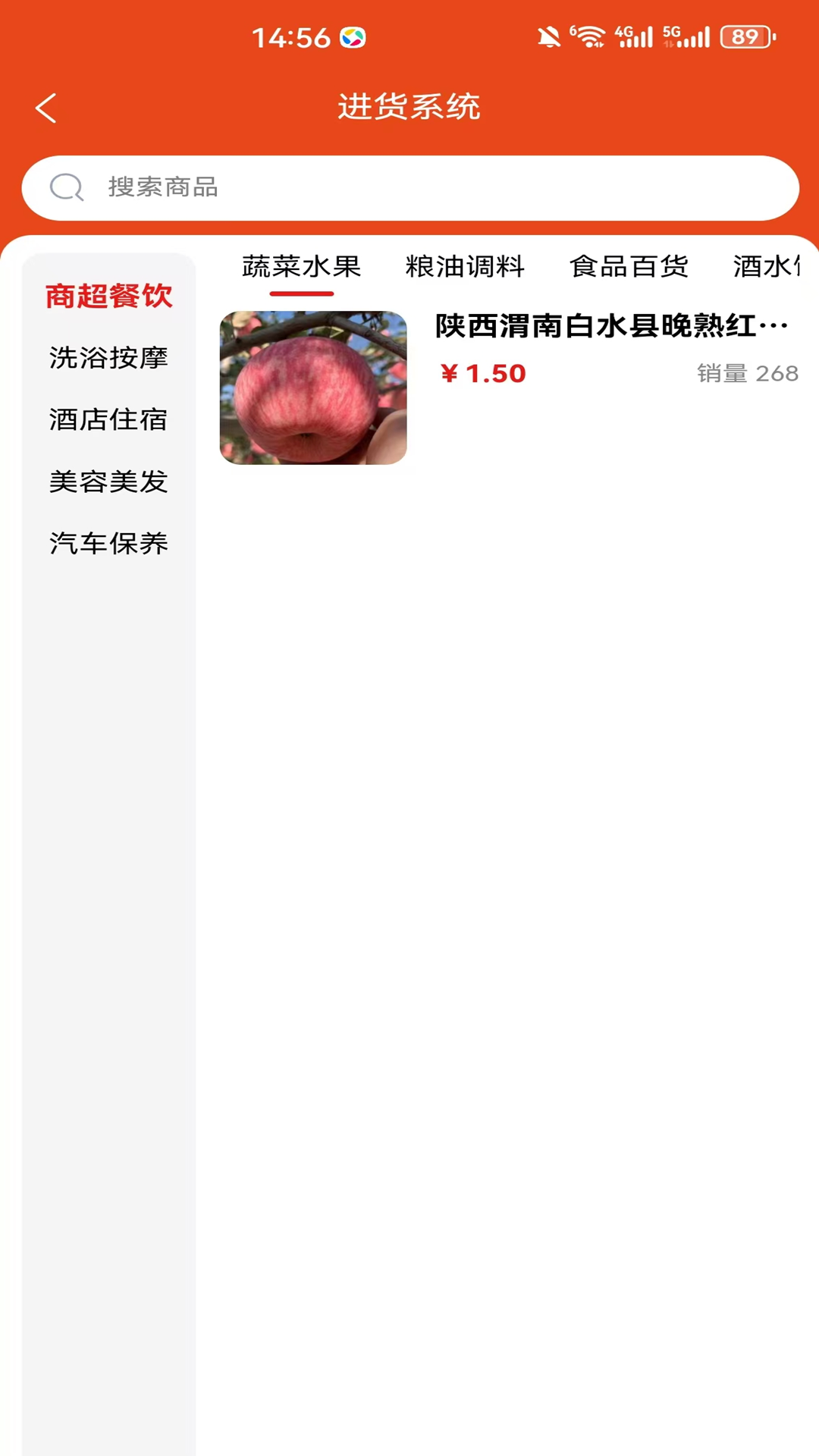Tap the back arrow to exit 进货系统
Viewport: 819px width, 1456px height.
45,108
